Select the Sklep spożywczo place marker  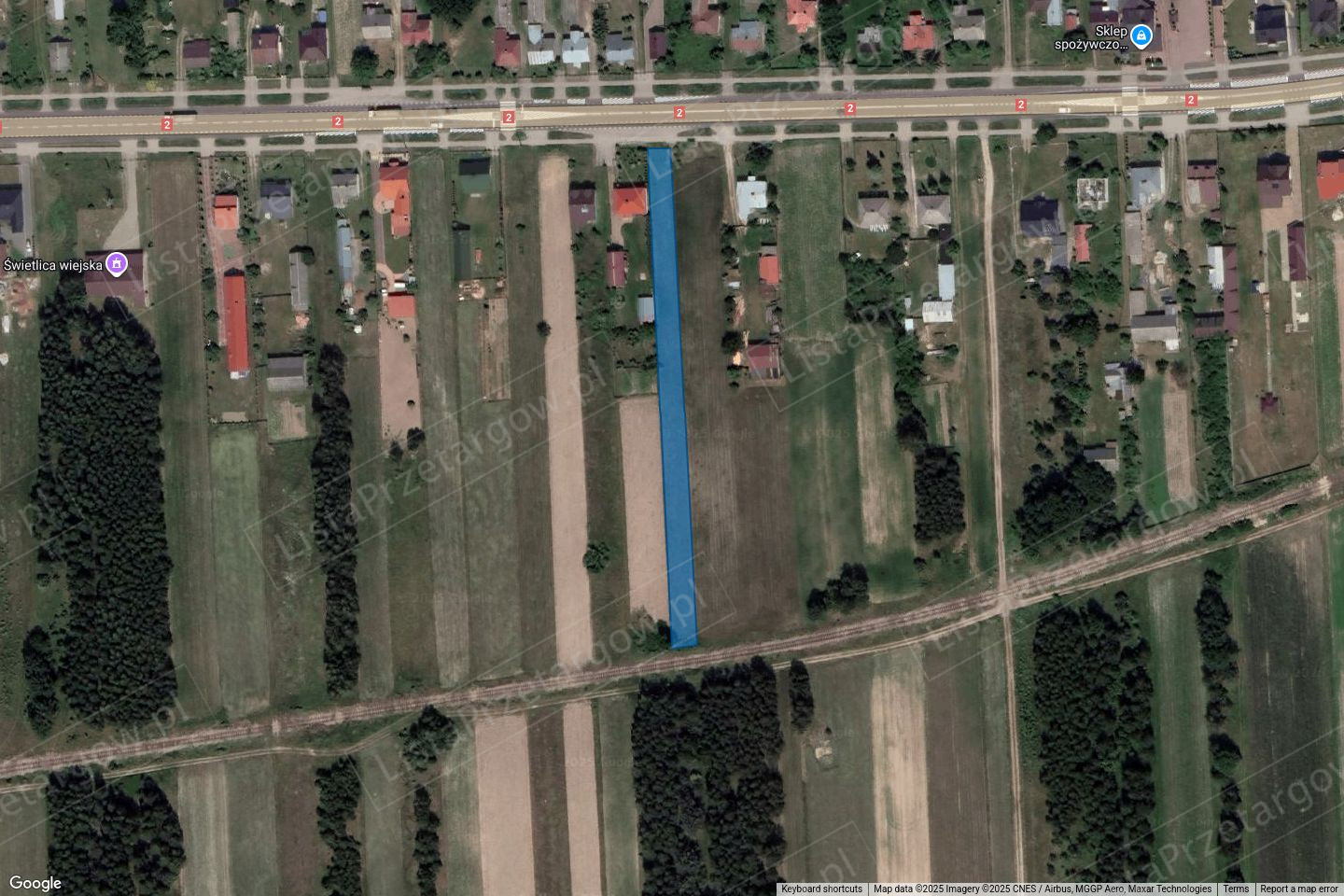(1141, 36)
